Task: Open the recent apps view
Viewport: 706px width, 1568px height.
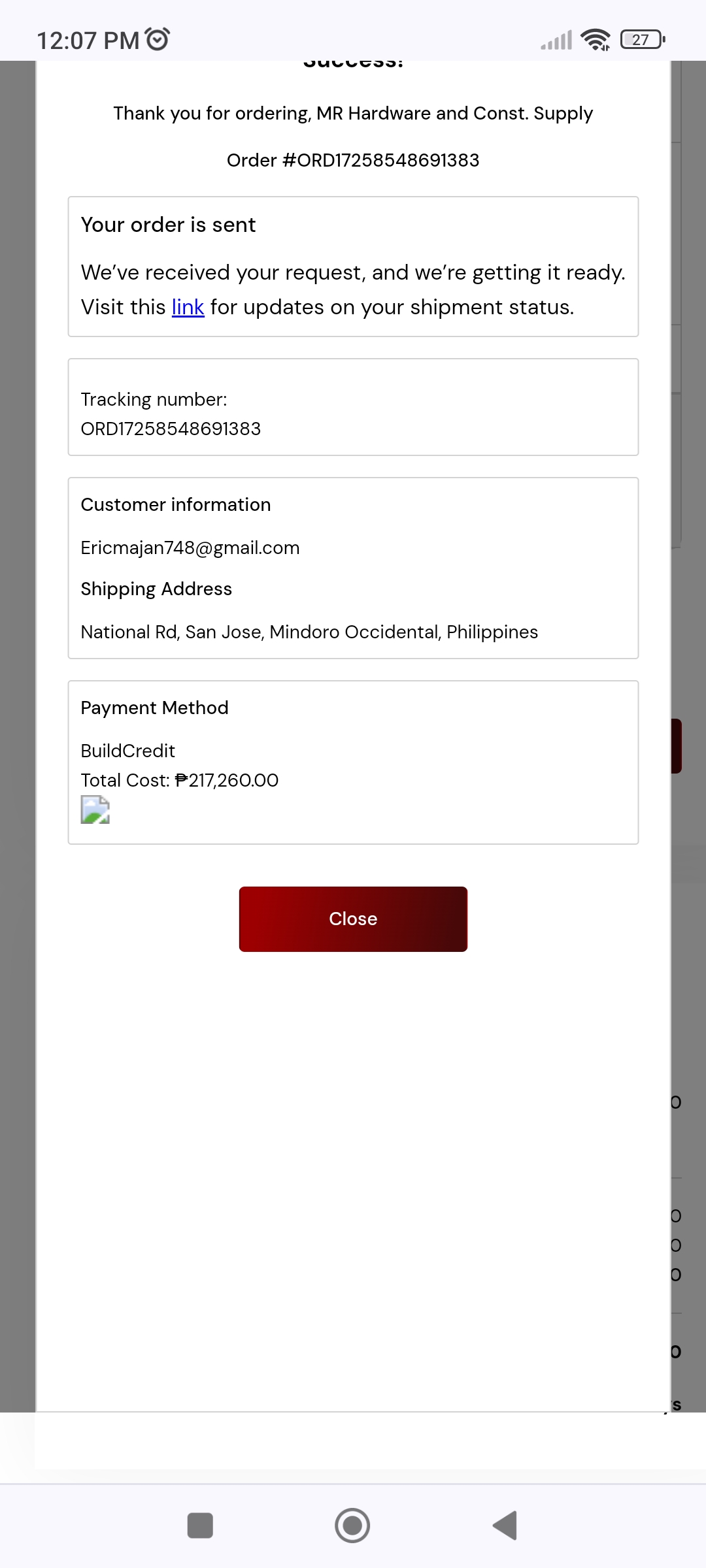Action: 200,1526
